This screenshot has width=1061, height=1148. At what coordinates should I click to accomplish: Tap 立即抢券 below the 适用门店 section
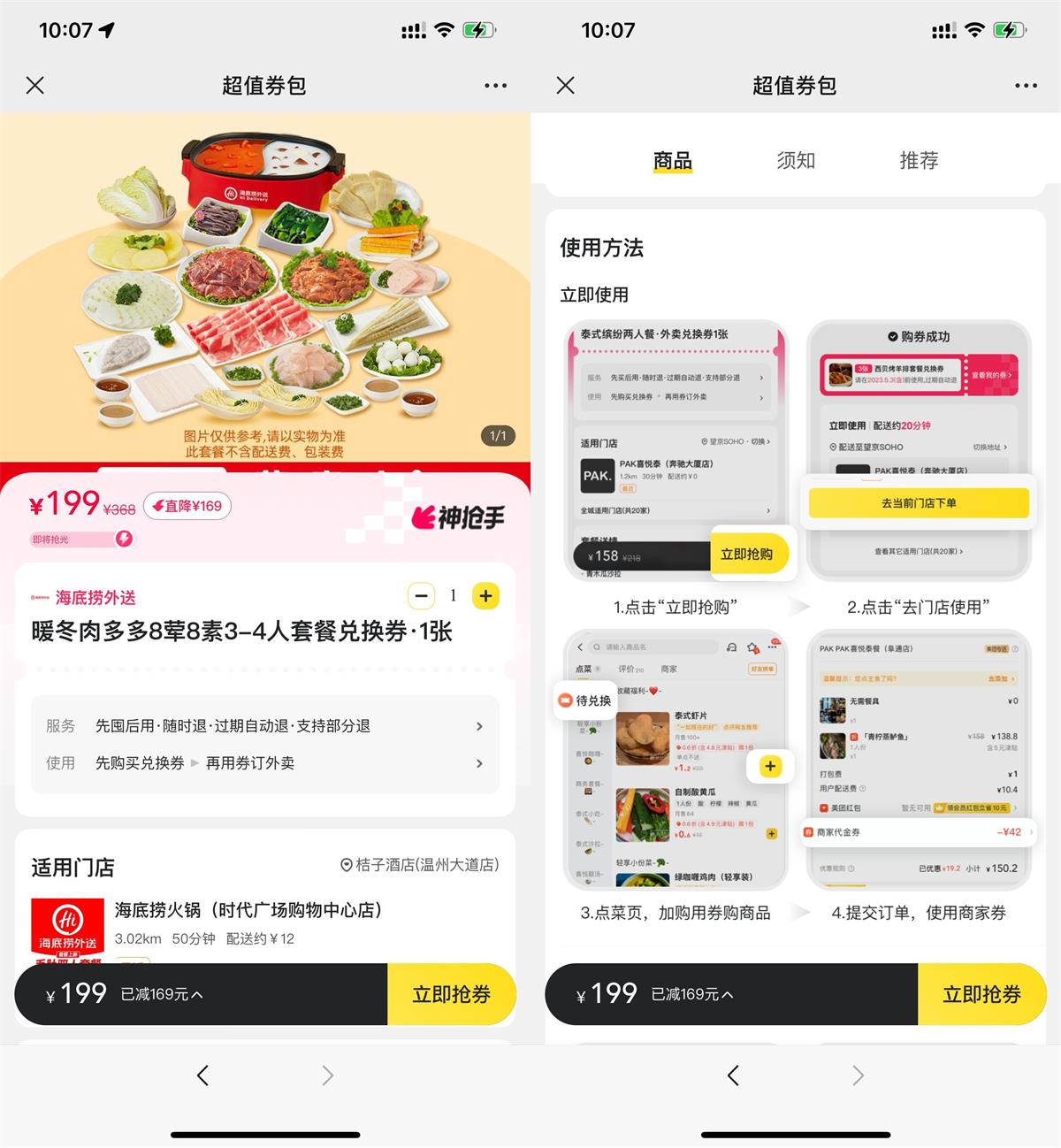[x=451, y=994]
